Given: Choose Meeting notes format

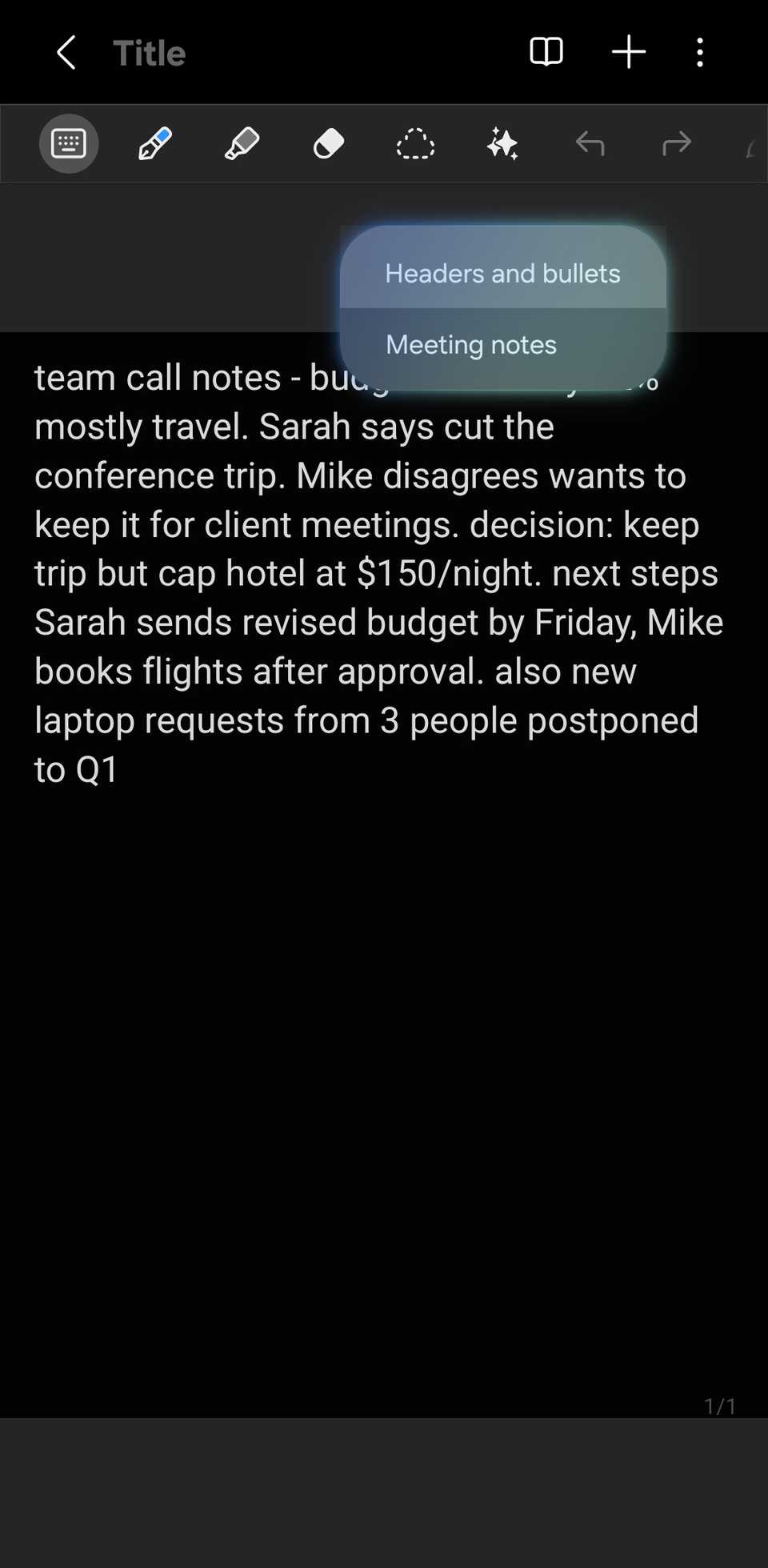Looking at the screenshot, I should click(503, 345).
